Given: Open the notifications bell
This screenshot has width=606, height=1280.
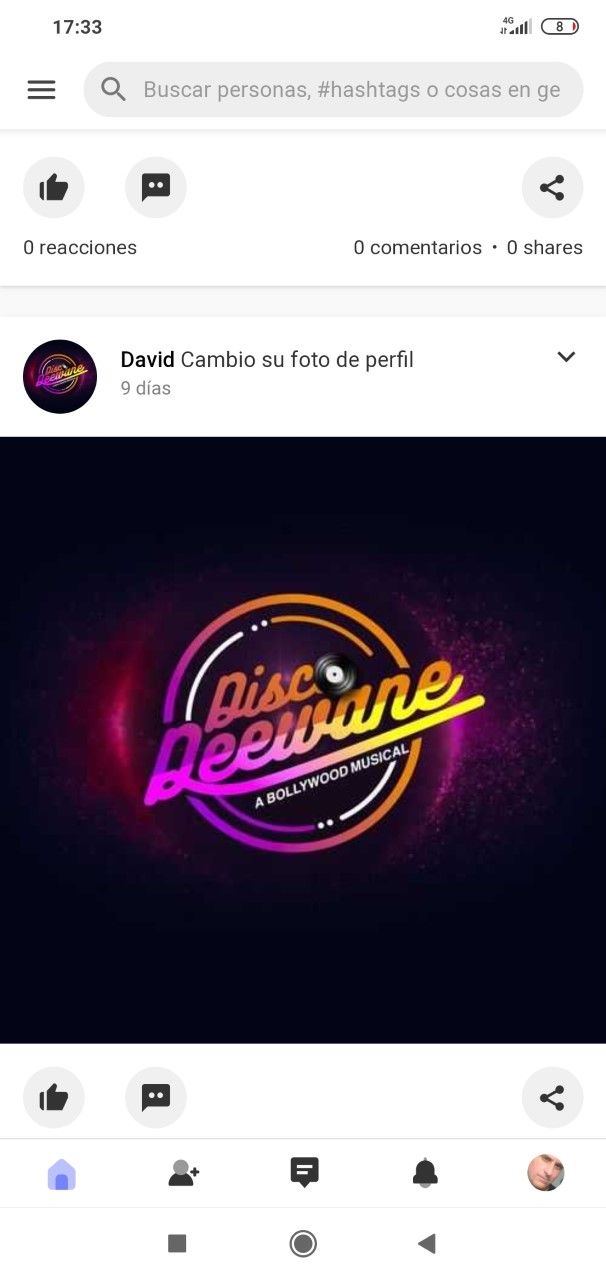Looking at the screenshot, I should tap(425, 1173).
